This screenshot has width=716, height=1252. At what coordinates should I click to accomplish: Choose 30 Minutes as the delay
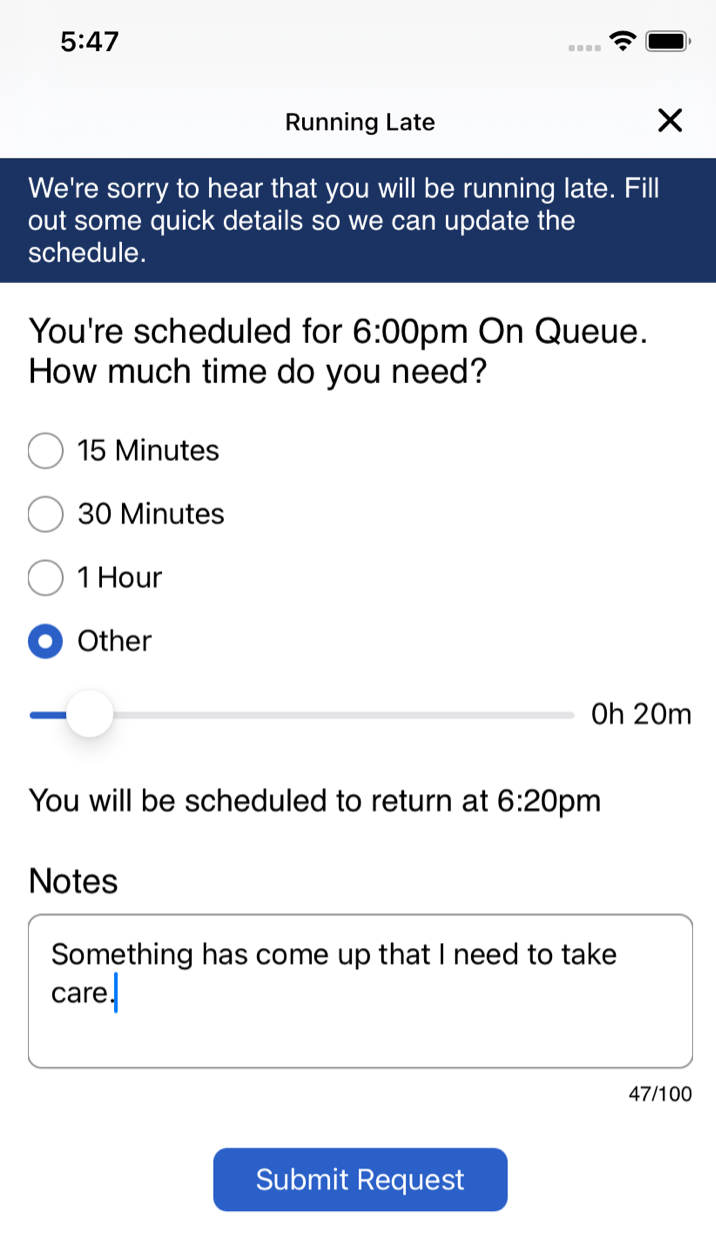tap(46, 514)
